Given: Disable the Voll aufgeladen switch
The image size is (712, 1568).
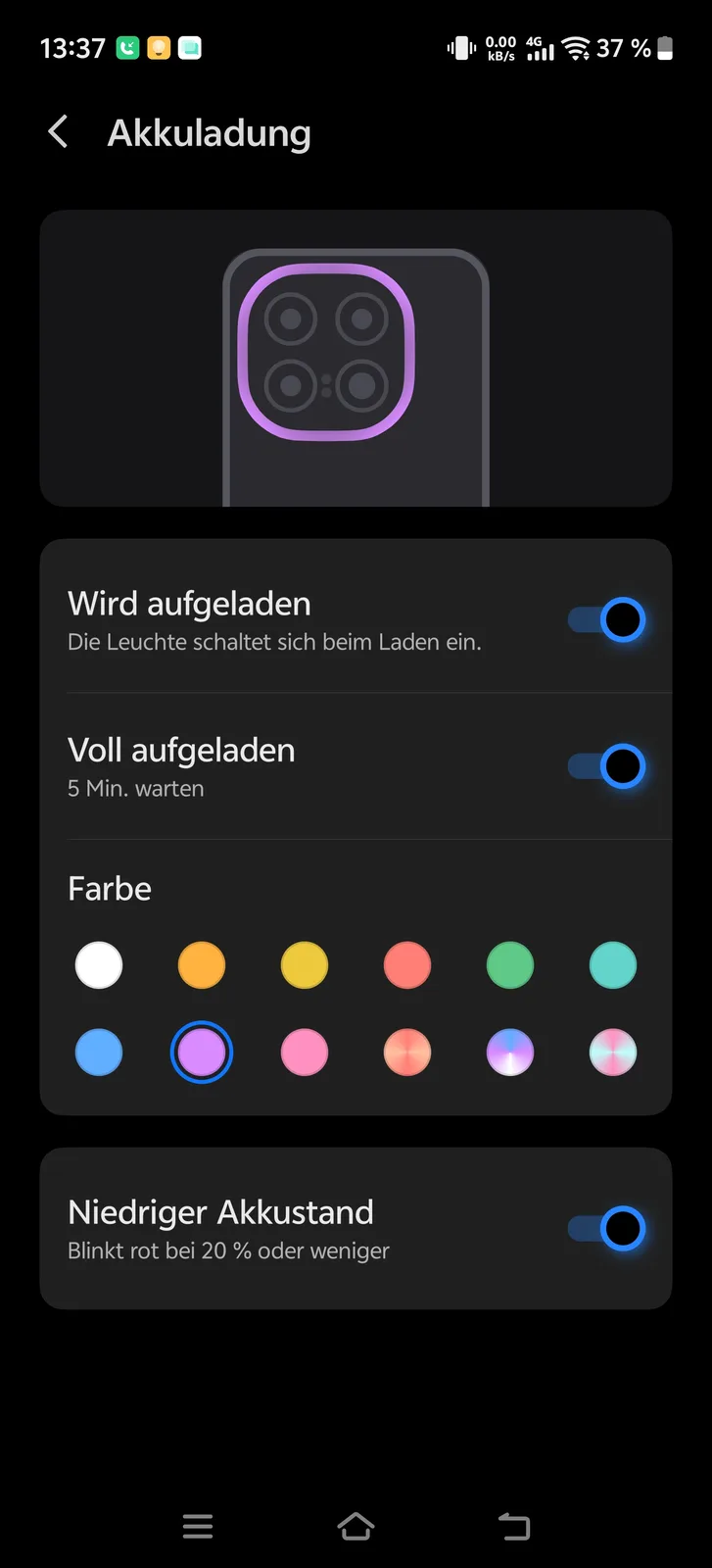Looking at the screenshot, I should [x=607, y=766].
